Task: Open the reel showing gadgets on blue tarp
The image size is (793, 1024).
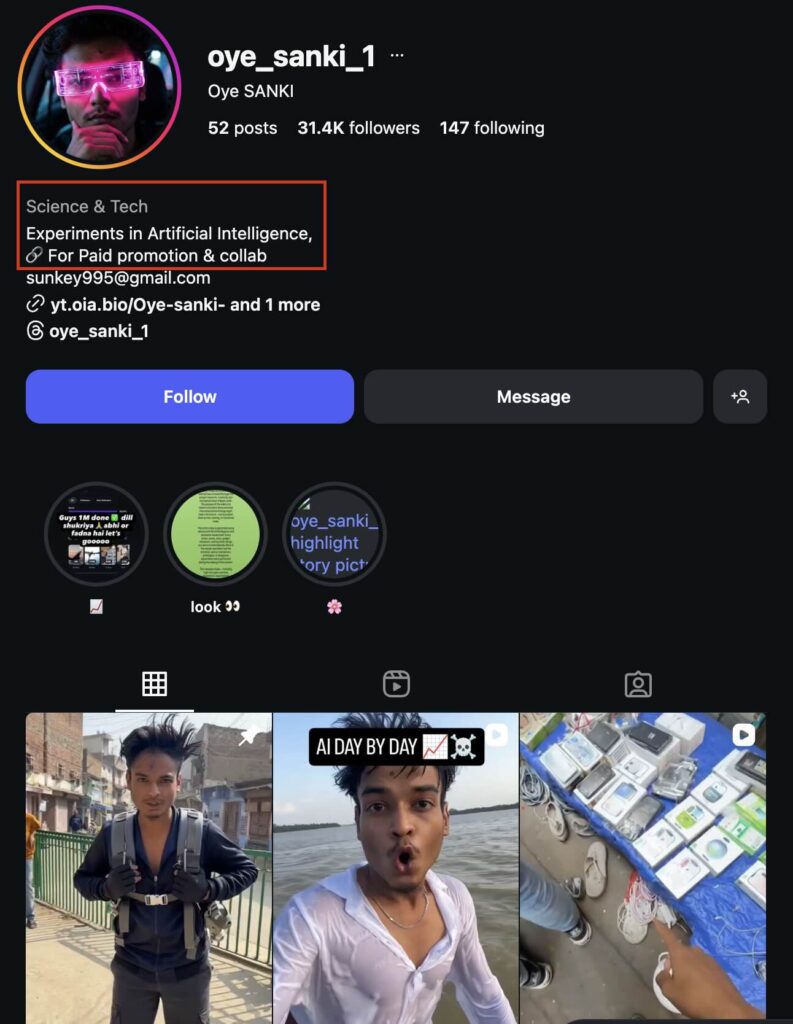Action: pyautogui.click(x=642, y=868)
